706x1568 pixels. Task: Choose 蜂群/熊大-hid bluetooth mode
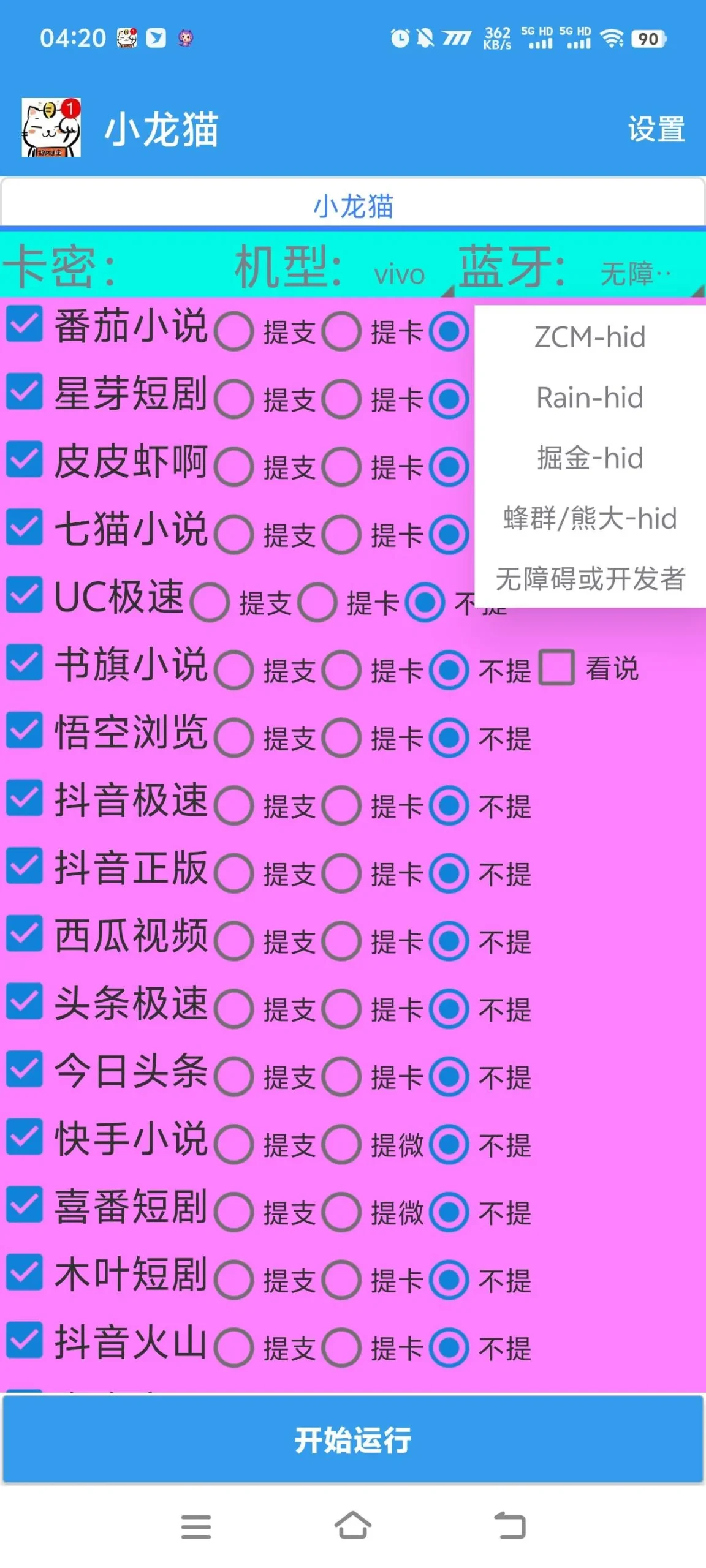pyautogui.click(x=590, y=518)
